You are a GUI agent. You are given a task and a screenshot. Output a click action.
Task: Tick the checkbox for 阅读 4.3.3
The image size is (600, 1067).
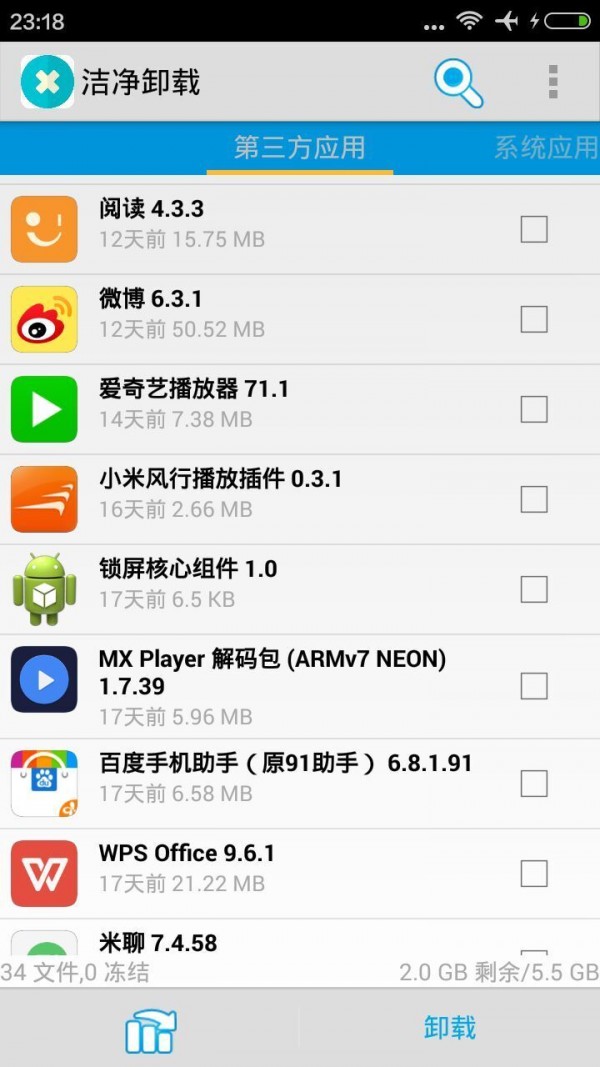click(534, 229)
